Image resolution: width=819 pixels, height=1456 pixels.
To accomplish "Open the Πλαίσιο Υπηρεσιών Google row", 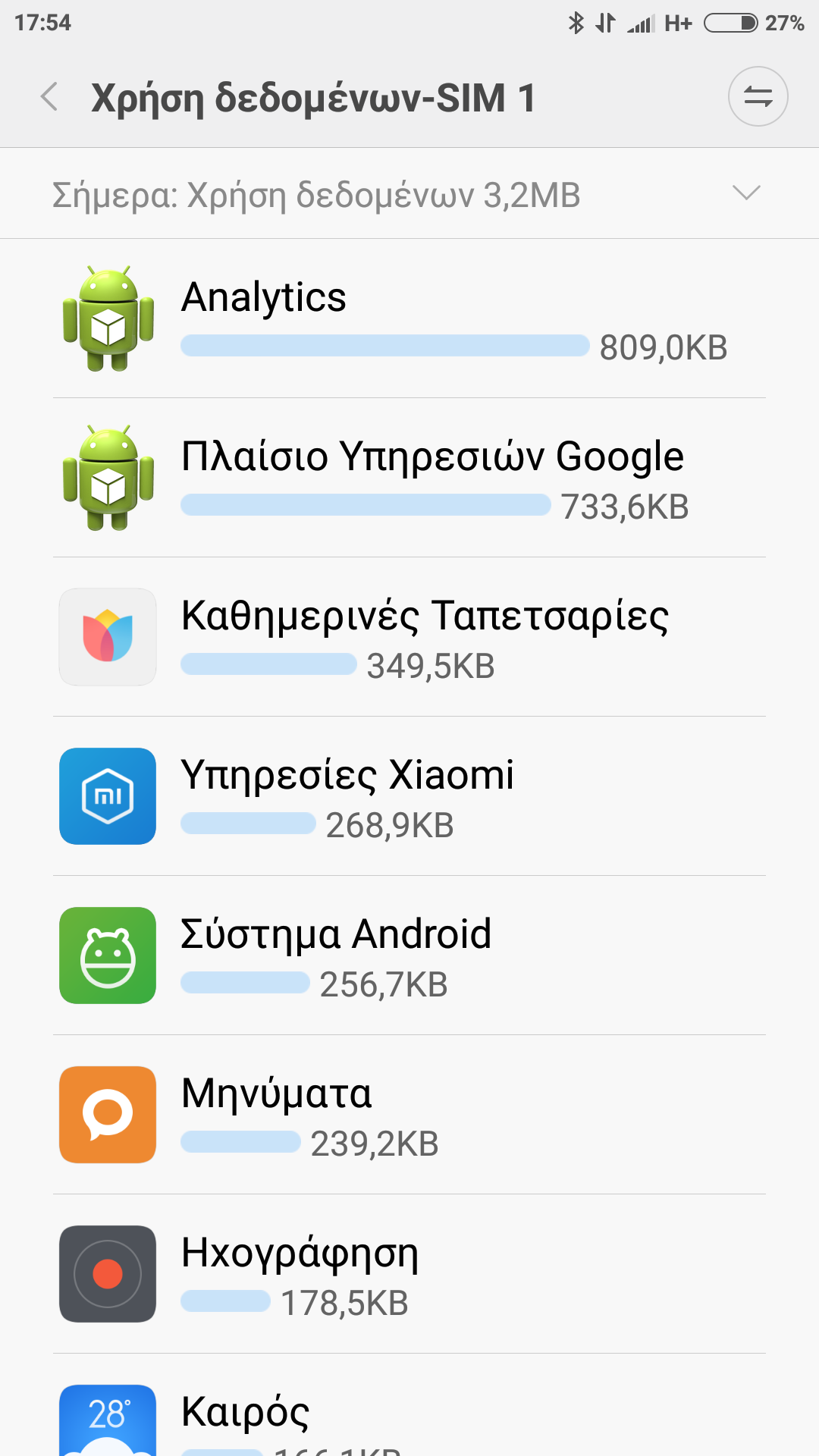I will [409, 478].
